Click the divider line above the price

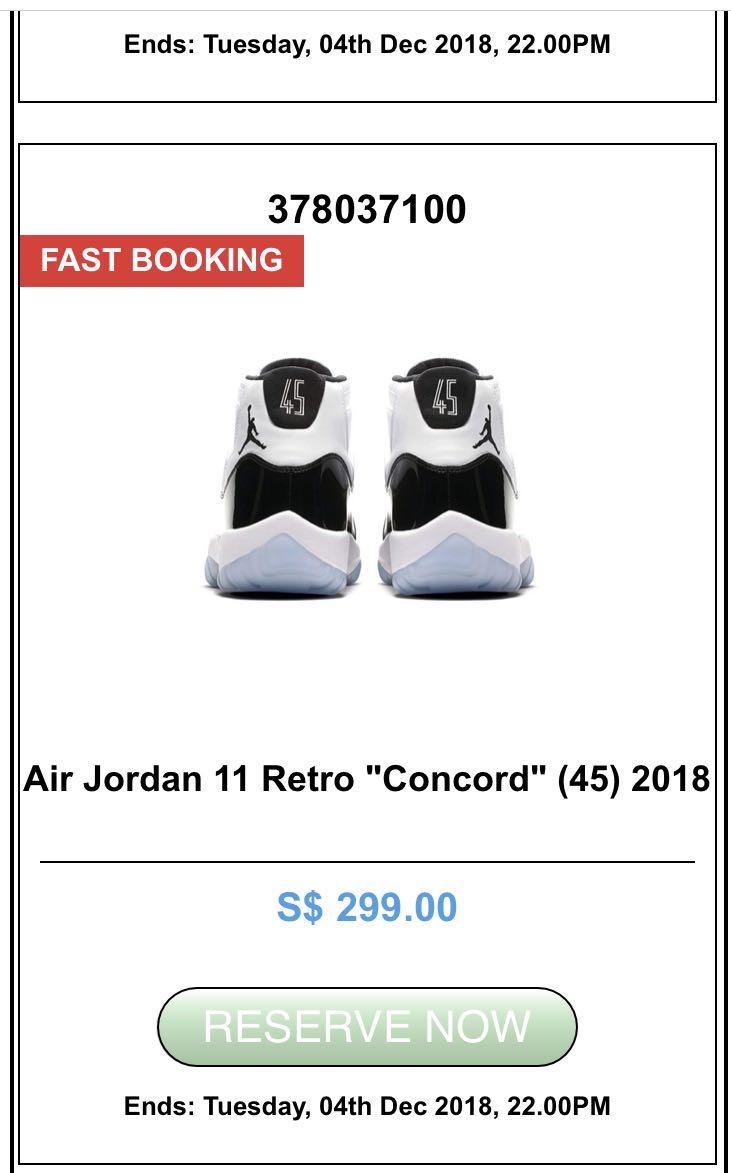pos(366,858)
